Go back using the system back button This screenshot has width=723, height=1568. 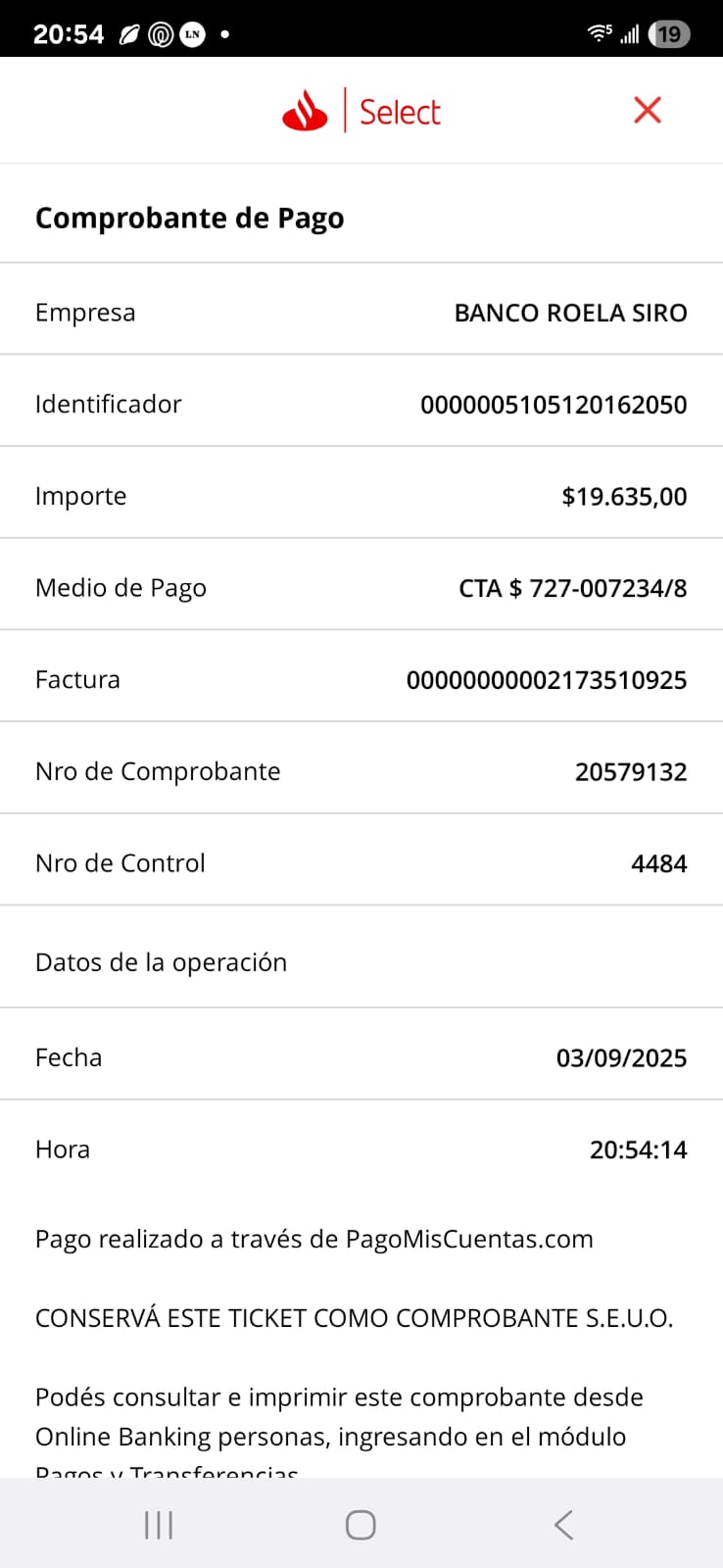(x=563, y=1525)
